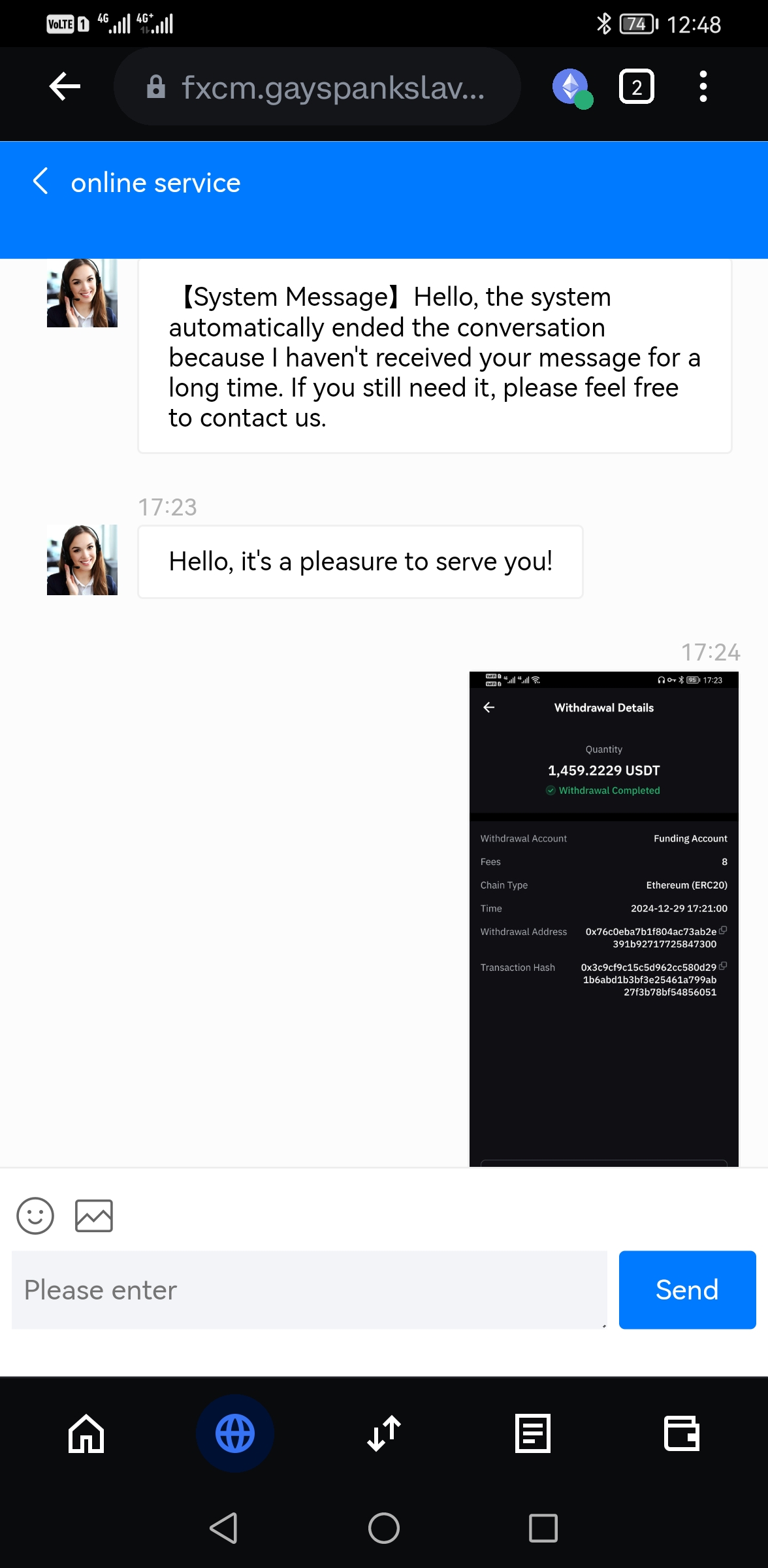Open the Ethereum wallet network icon
The width and height of the screenshot is (768, 1568).
point(571,87)
